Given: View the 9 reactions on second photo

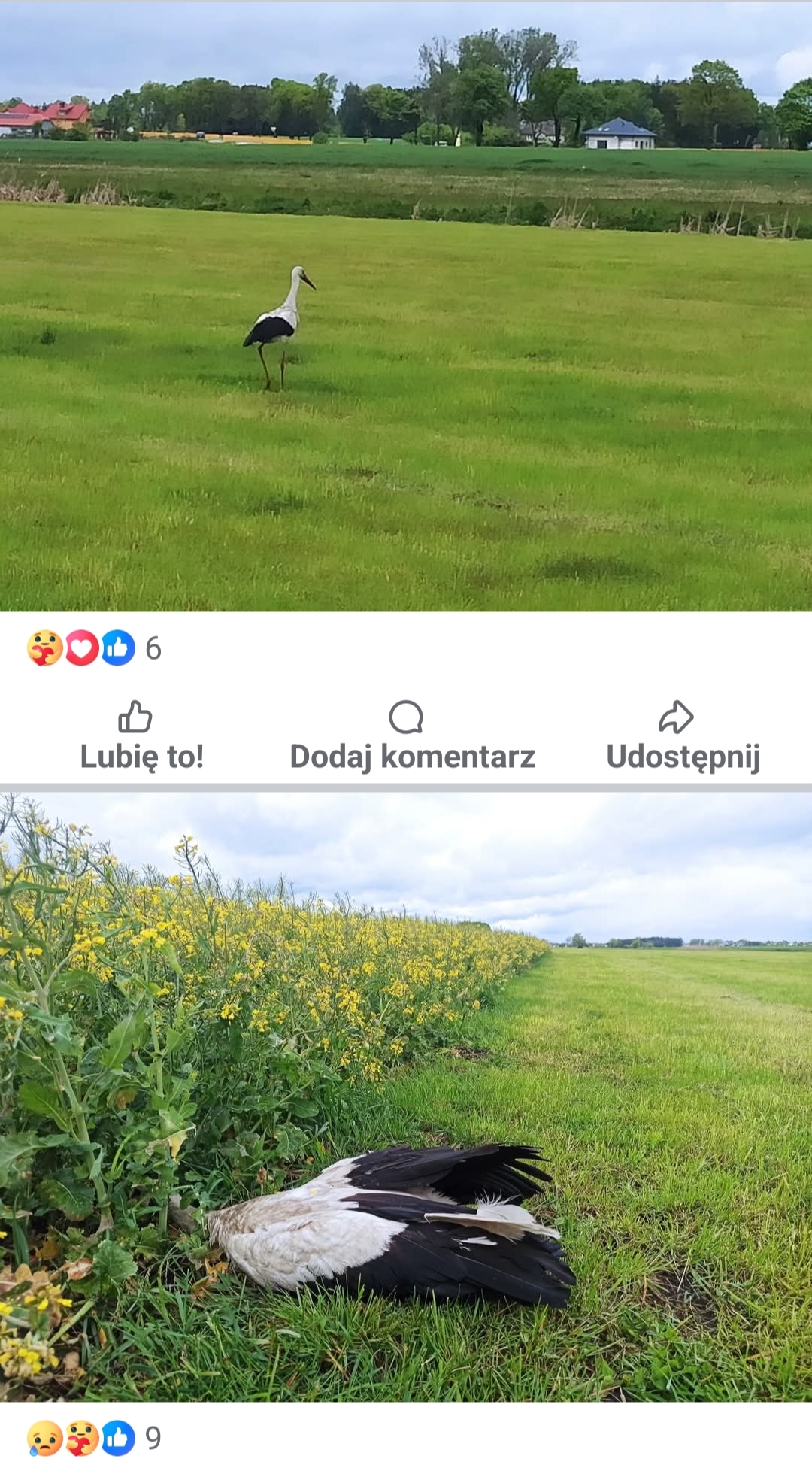Looking at the screenshot, I should pyautogui.click(x=94, y=1437).
